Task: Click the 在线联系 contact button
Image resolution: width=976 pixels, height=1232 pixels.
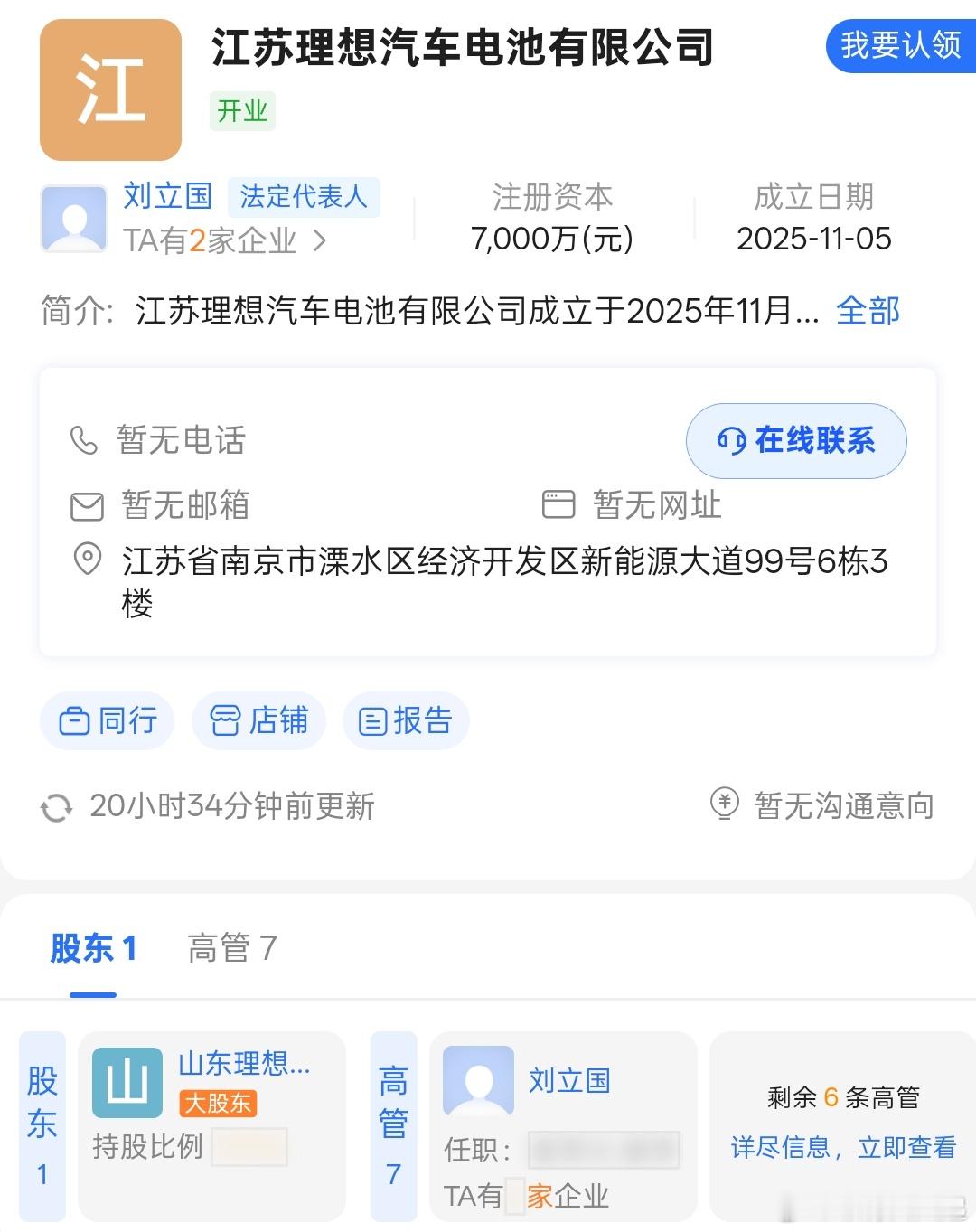Action: click(x=796, y=441)
